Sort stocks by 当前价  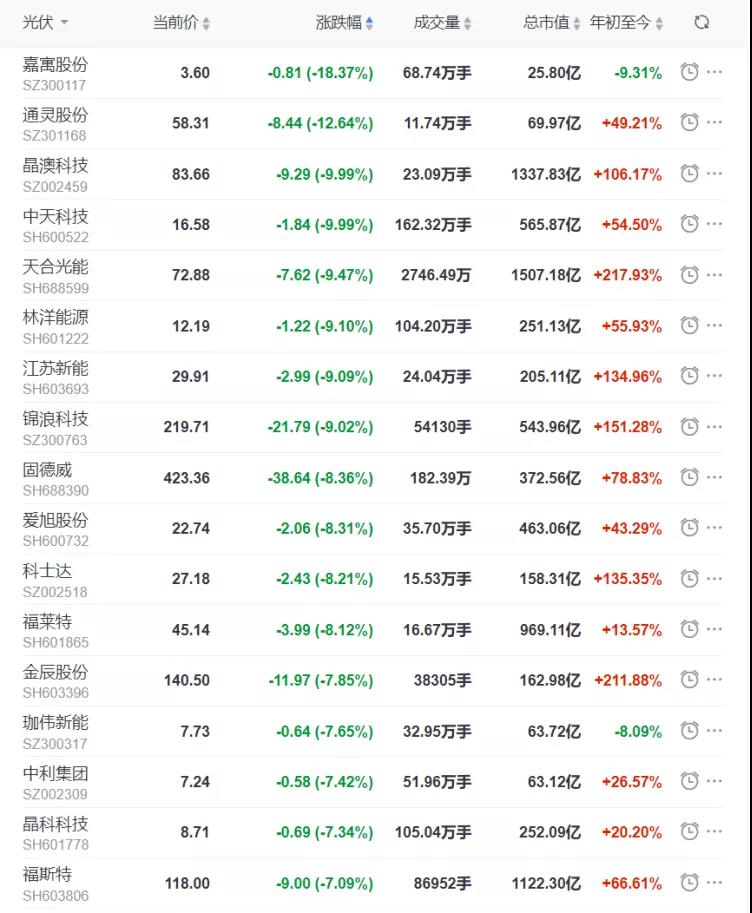[x=181, y=22]
